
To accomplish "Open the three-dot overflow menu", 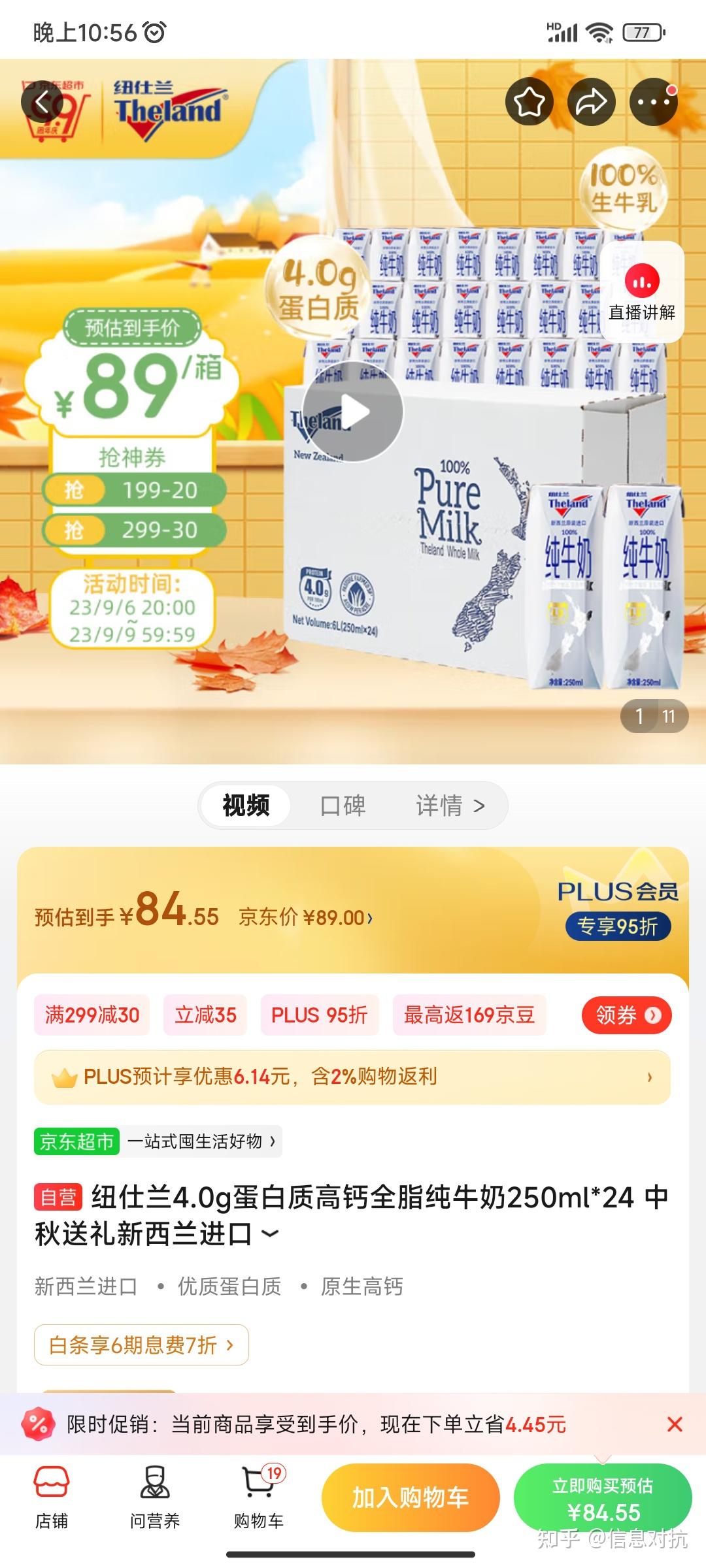I will coord(653,102).
